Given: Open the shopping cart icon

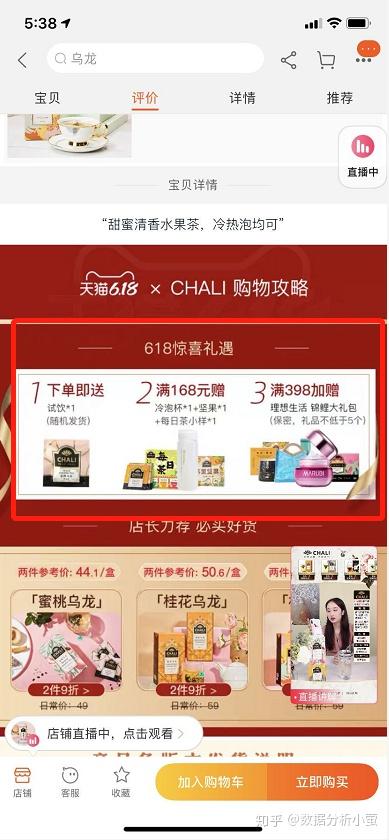Looking at the screenshot, I should tap(326, 60).
